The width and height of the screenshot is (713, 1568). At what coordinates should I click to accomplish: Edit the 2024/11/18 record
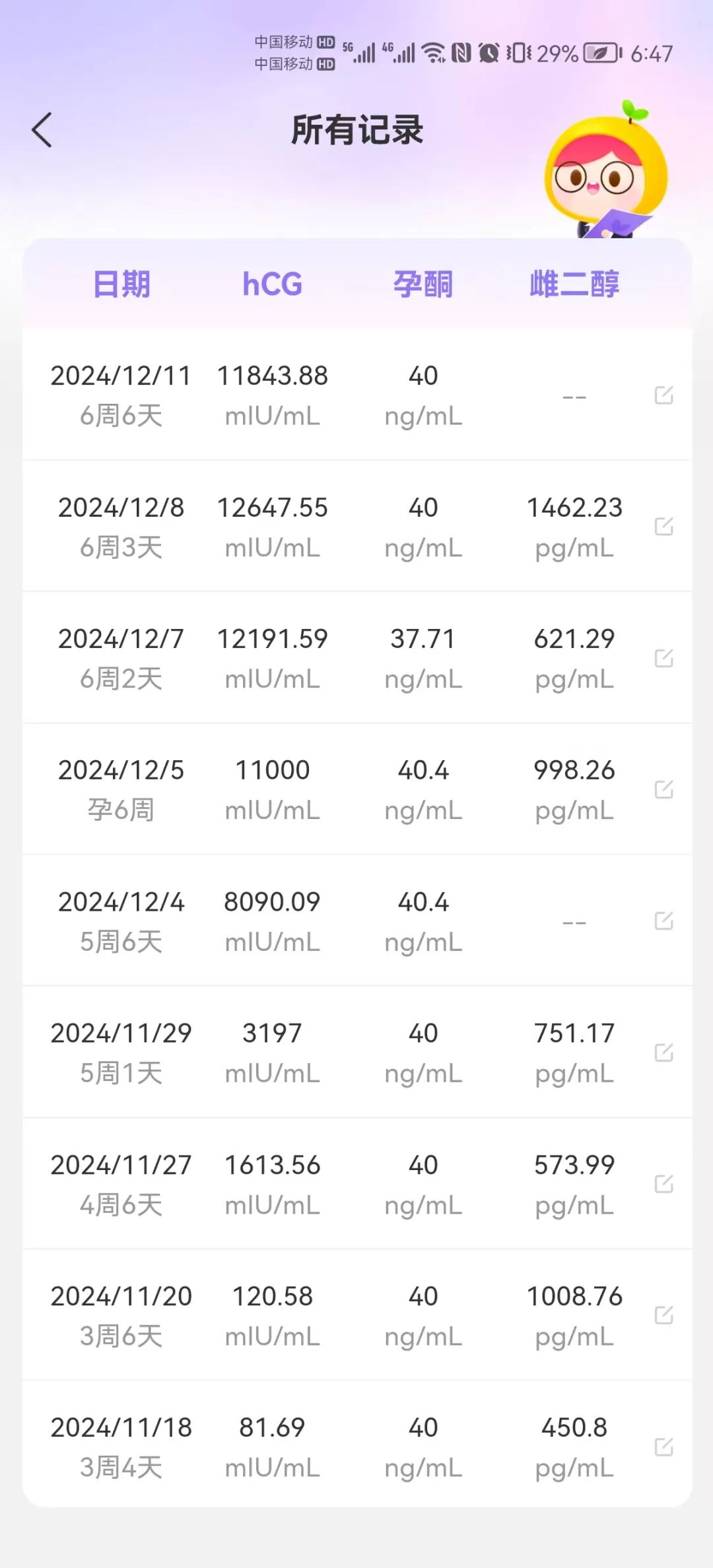663,1447
